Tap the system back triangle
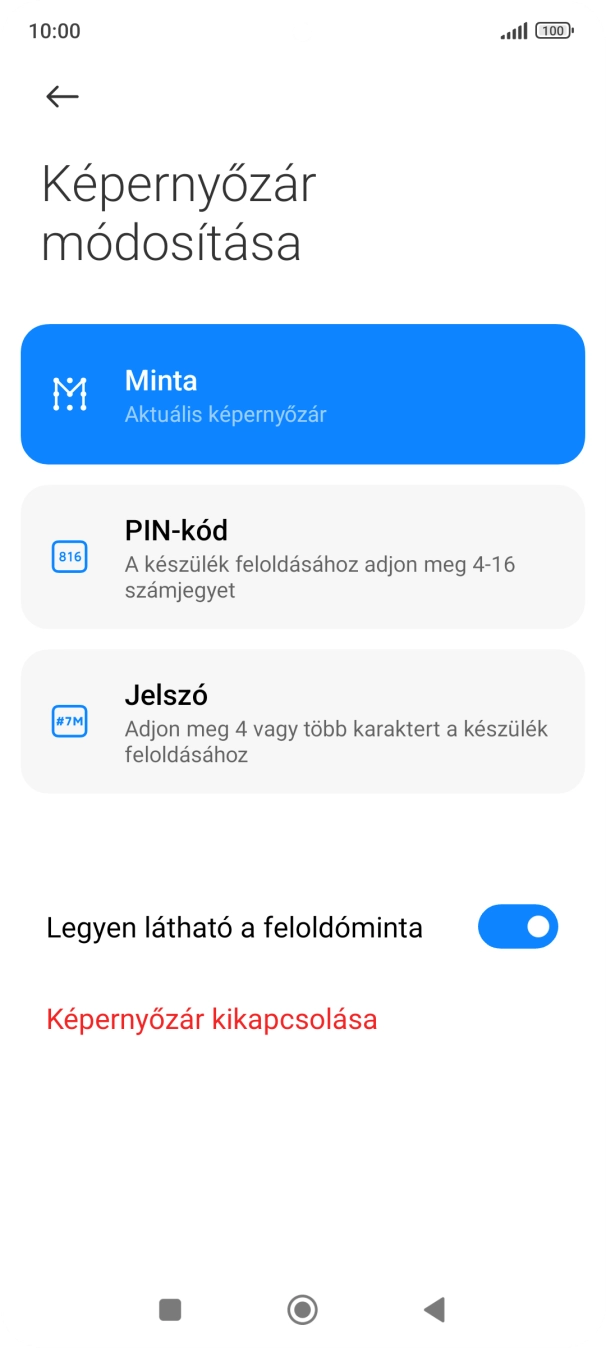 [x=434, y=1309]
